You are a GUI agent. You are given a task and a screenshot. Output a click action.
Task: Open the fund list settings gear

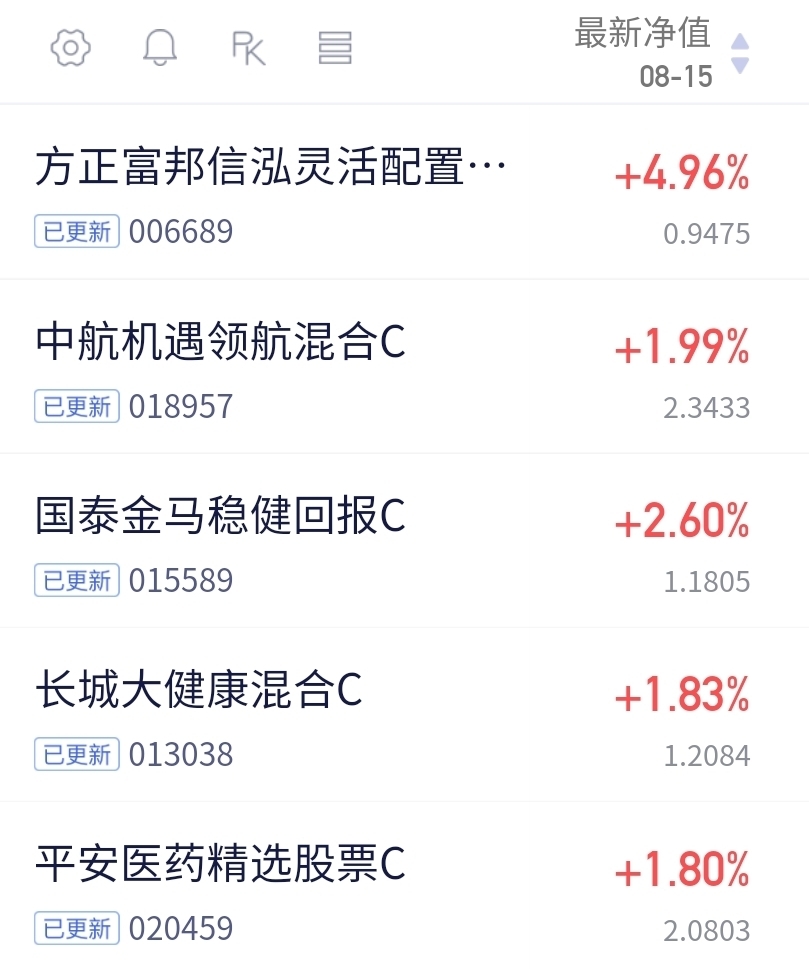71,47
